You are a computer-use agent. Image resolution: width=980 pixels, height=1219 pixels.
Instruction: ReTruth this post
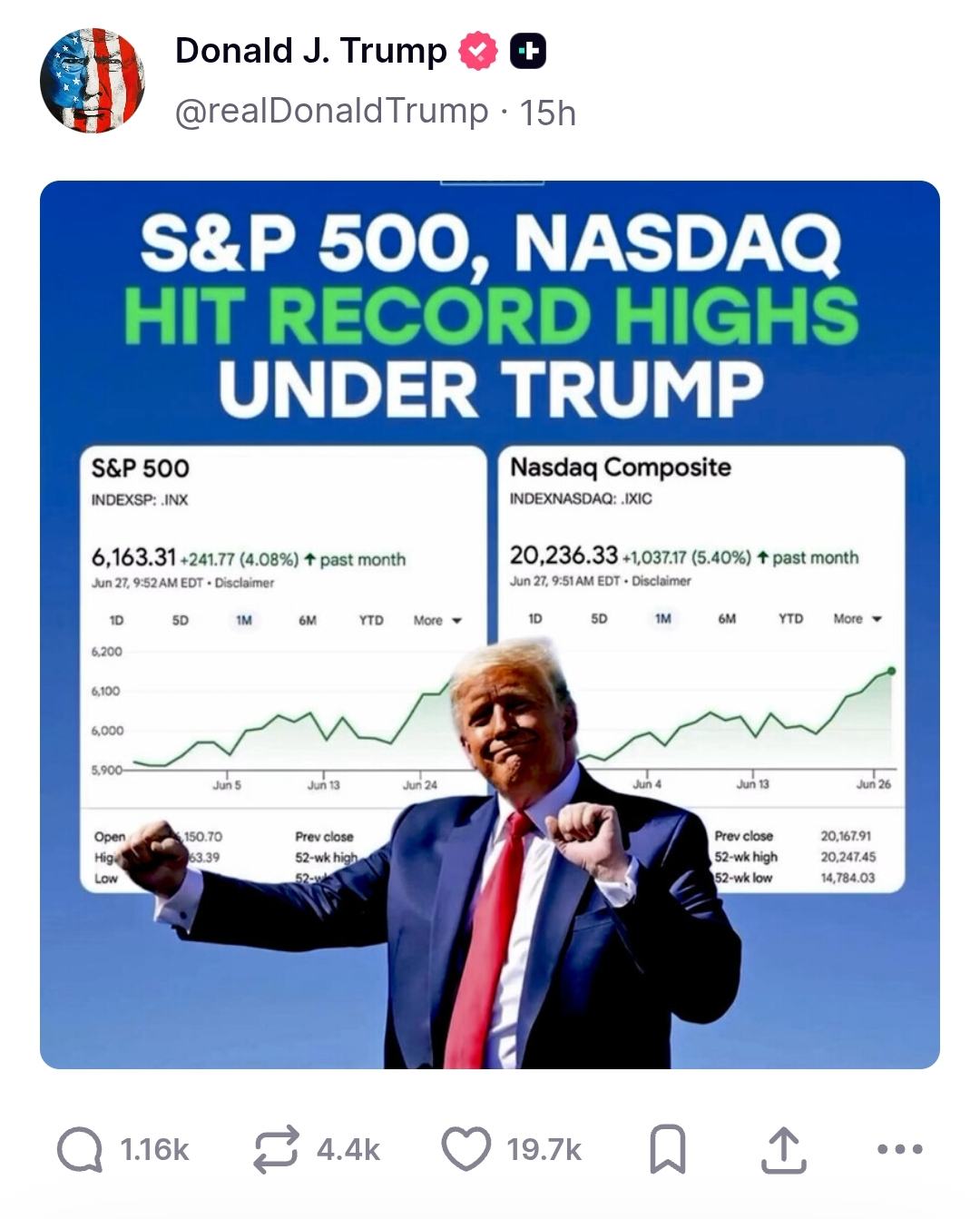click(276, 1149)
